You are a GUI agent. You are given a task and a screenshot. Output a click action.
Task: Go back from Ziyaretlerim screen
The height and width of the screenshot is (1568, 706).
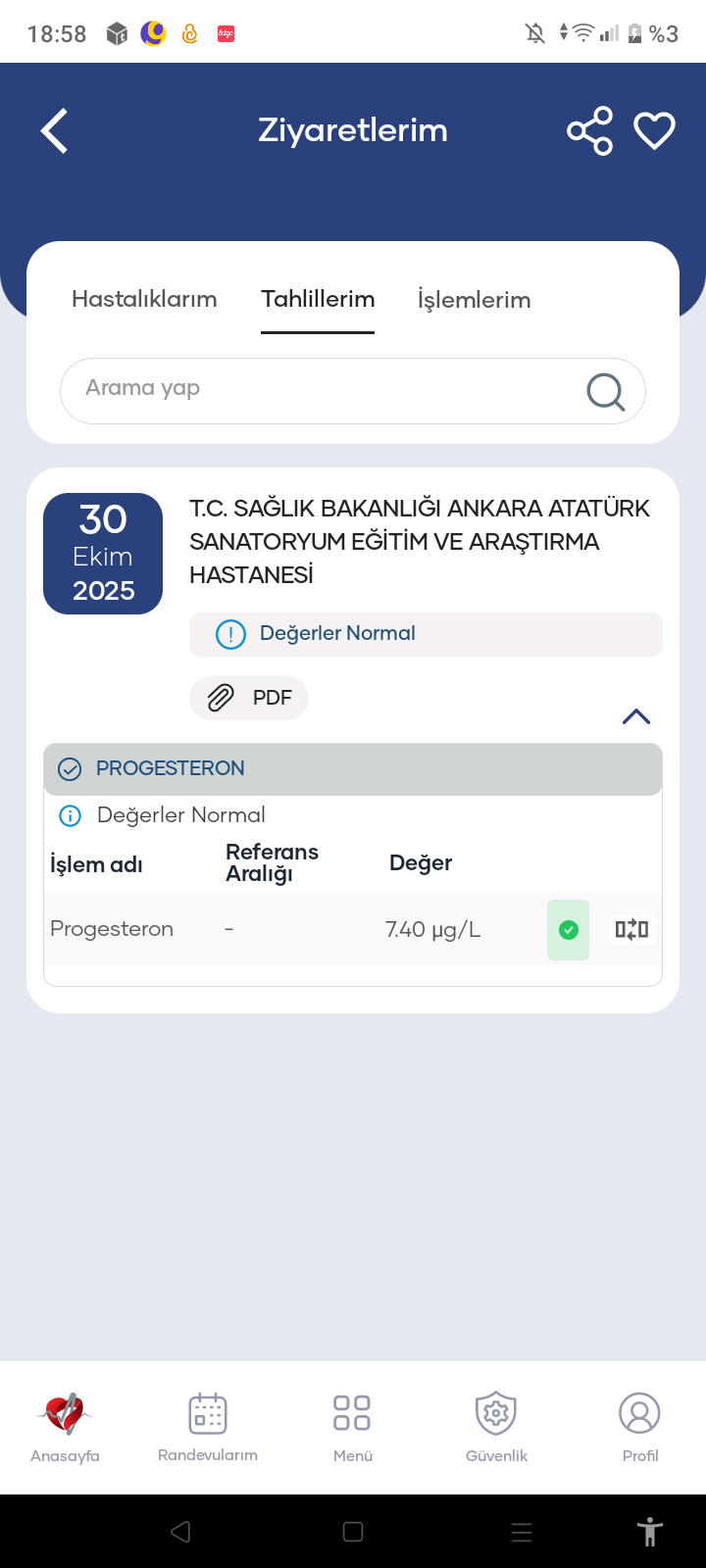55,131
